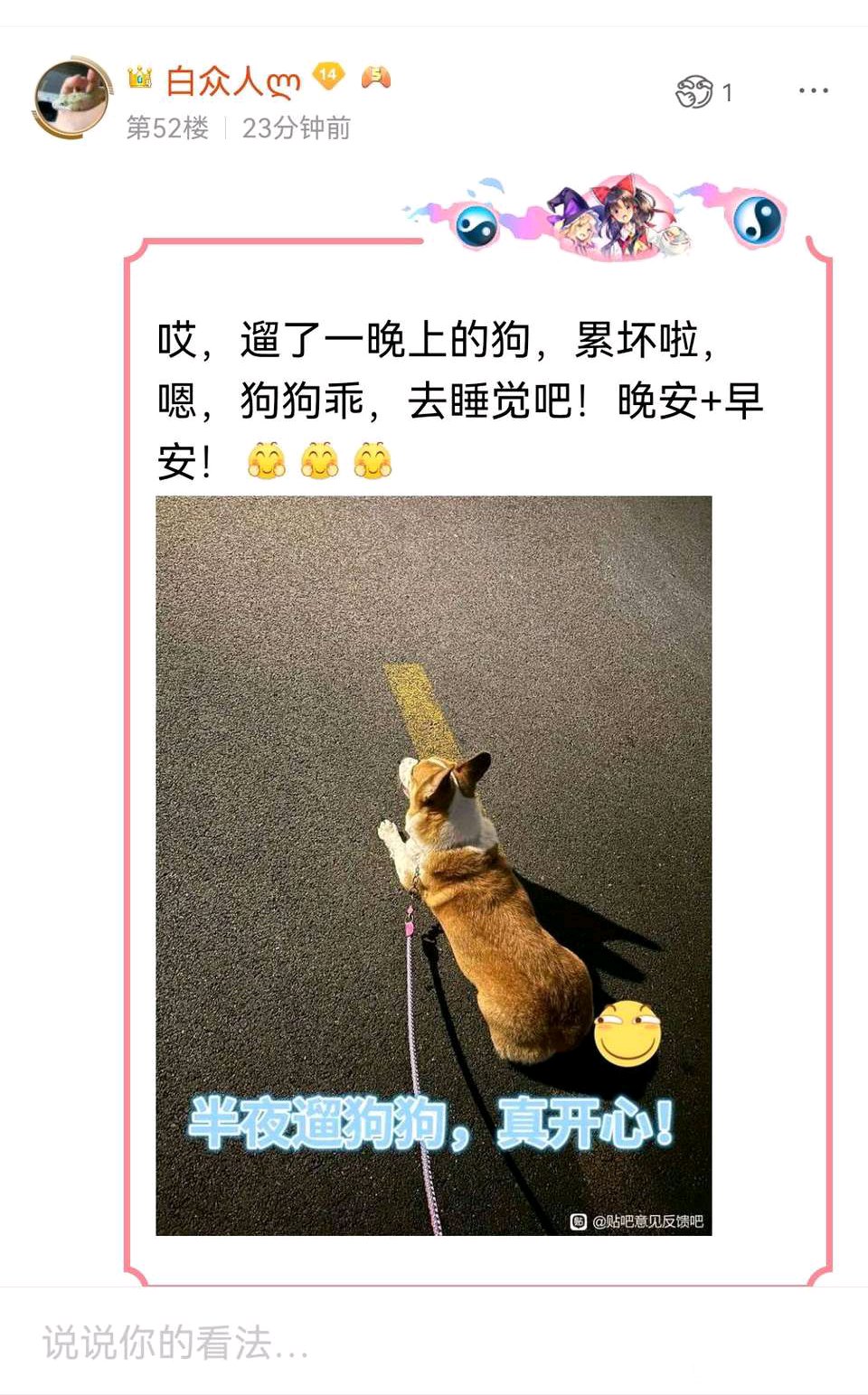Open the post's overflow menu
The image size is (868, 1395).
(x=813, y=91)
